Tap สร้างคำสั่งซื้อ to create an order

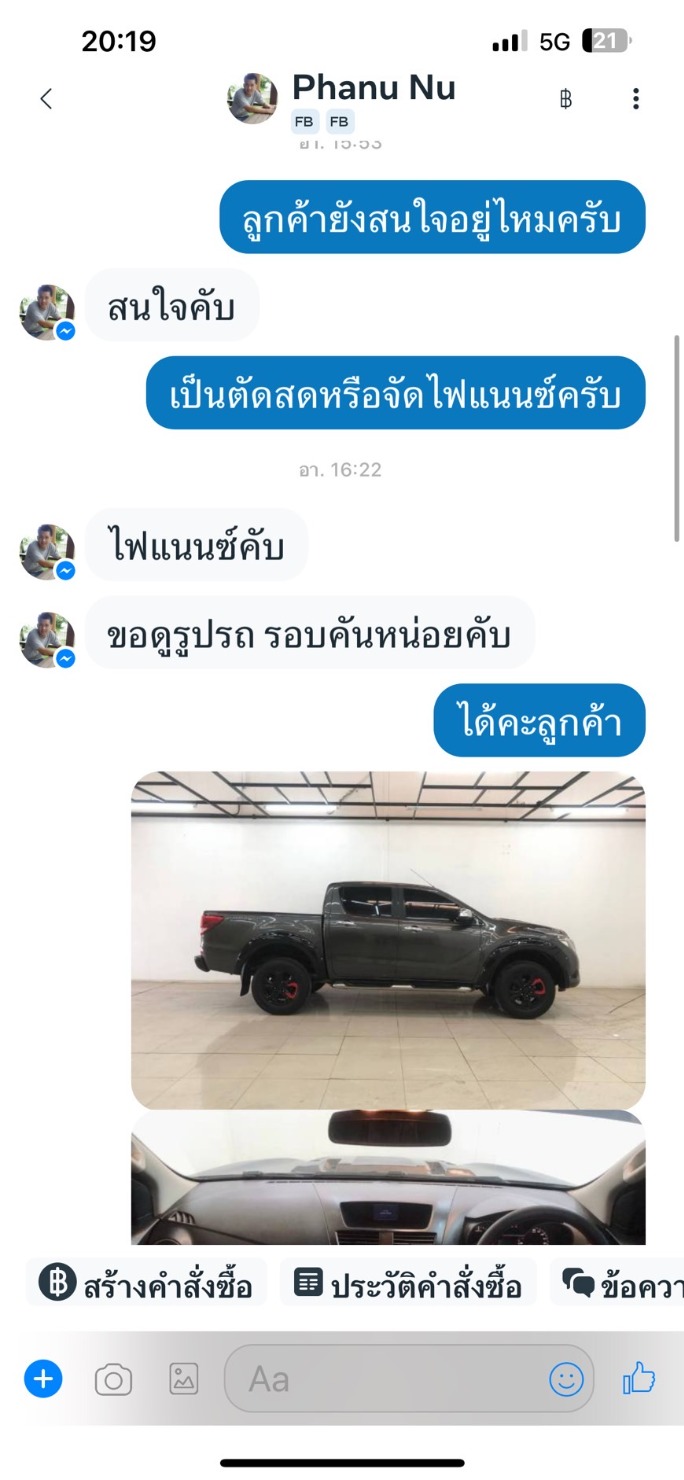coord(146,1283)
